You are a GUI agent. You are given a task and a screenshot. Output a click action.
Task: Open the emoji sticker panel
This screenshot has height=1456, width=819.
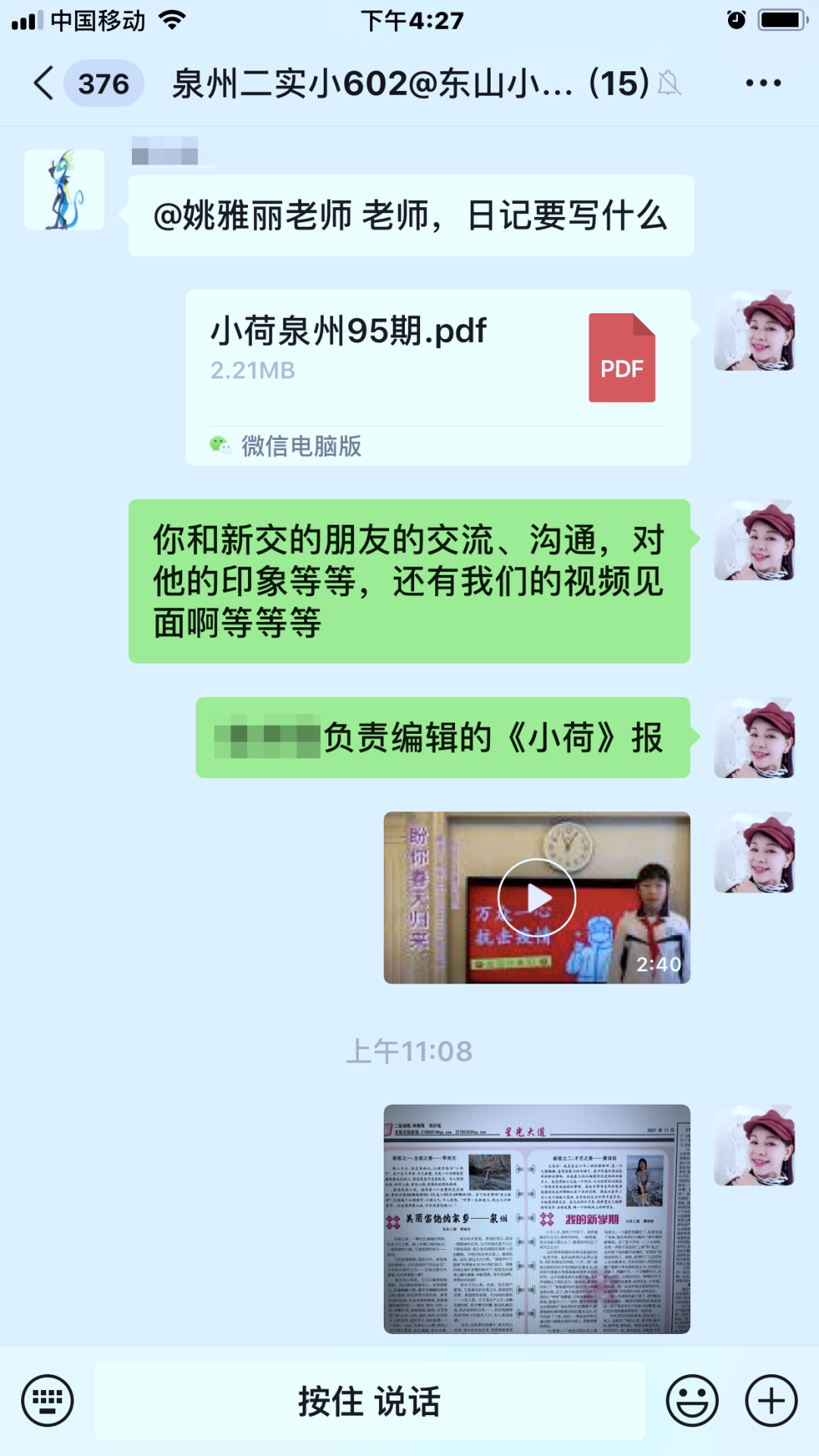click(x=692, y=1401)
